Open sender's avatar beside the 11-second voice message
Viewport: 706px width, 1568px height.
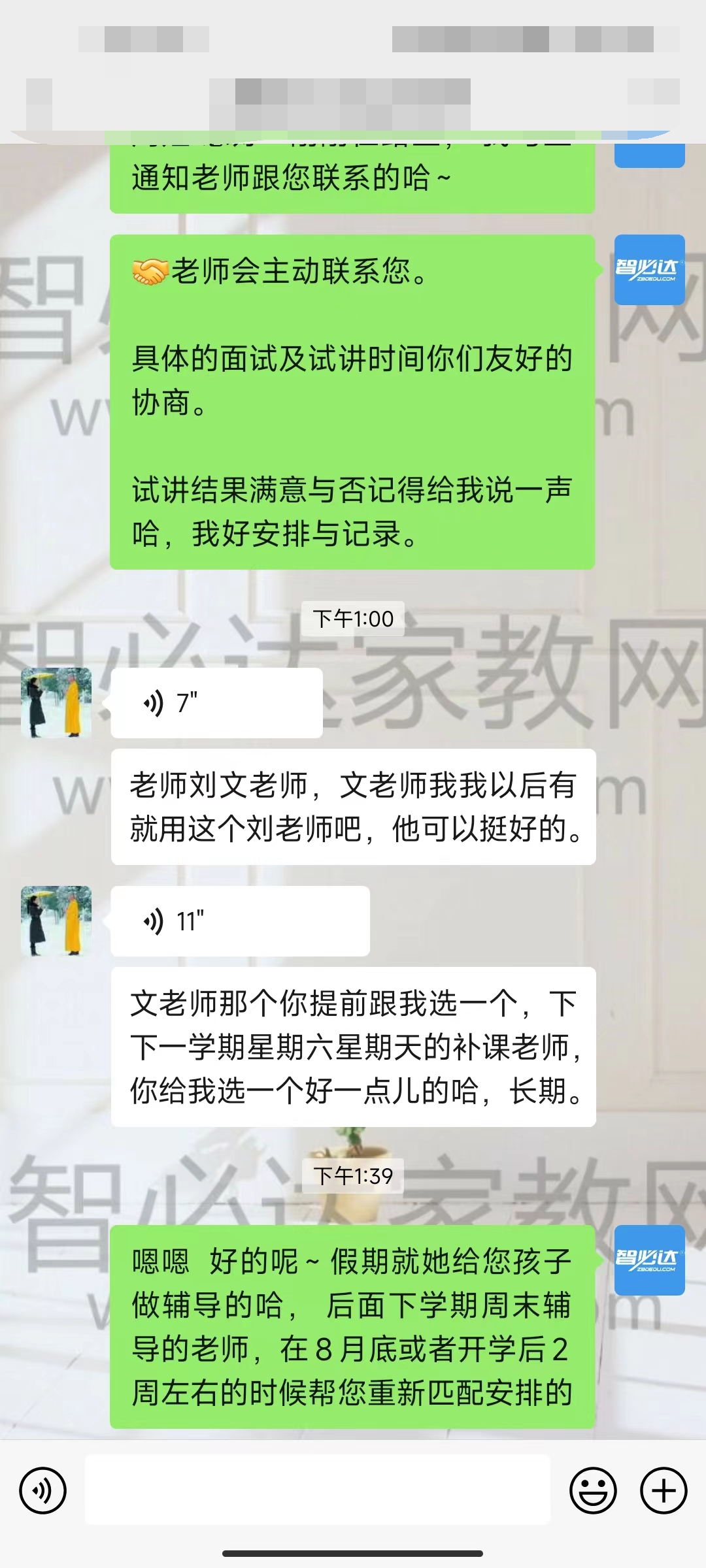56,921
